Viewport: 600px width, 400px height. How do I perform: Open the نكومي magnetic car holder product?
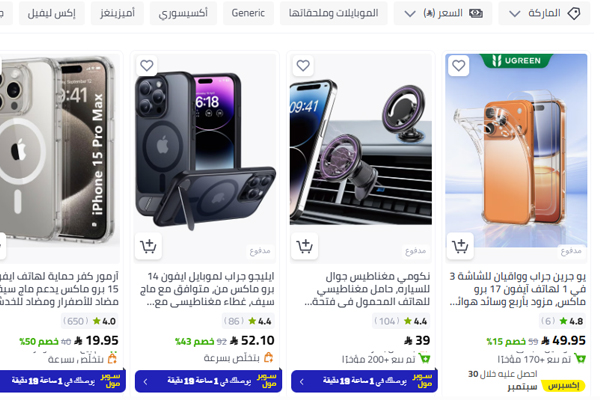363,289
